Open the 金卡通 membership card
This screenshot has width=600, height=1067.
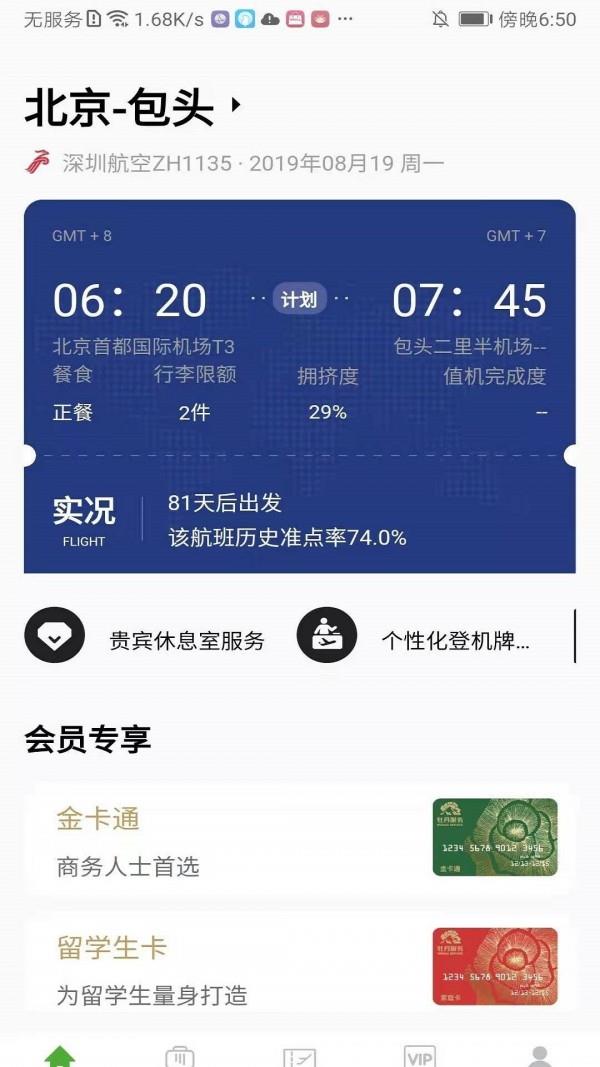299,838
